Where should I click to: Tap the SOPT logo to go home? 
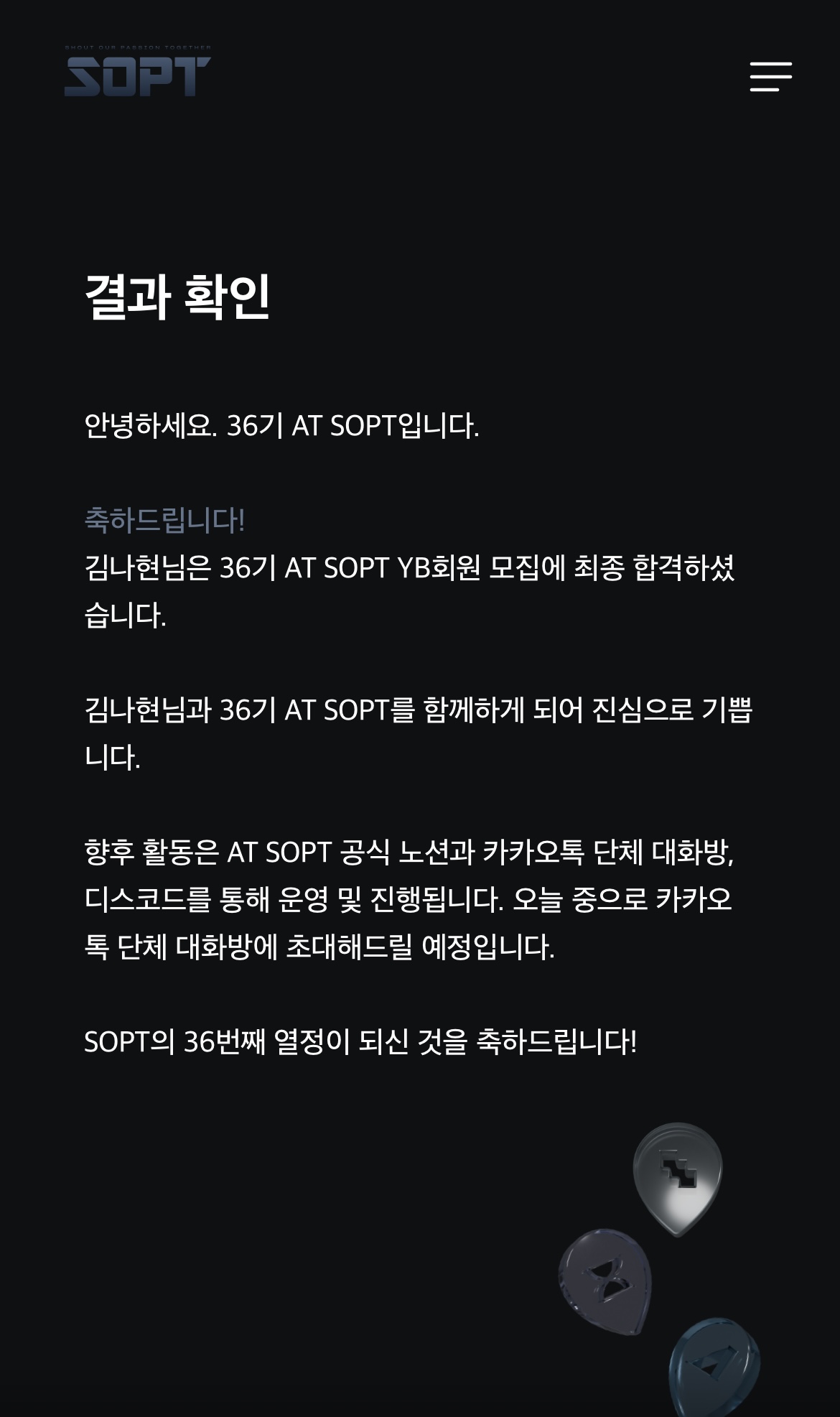138,72
